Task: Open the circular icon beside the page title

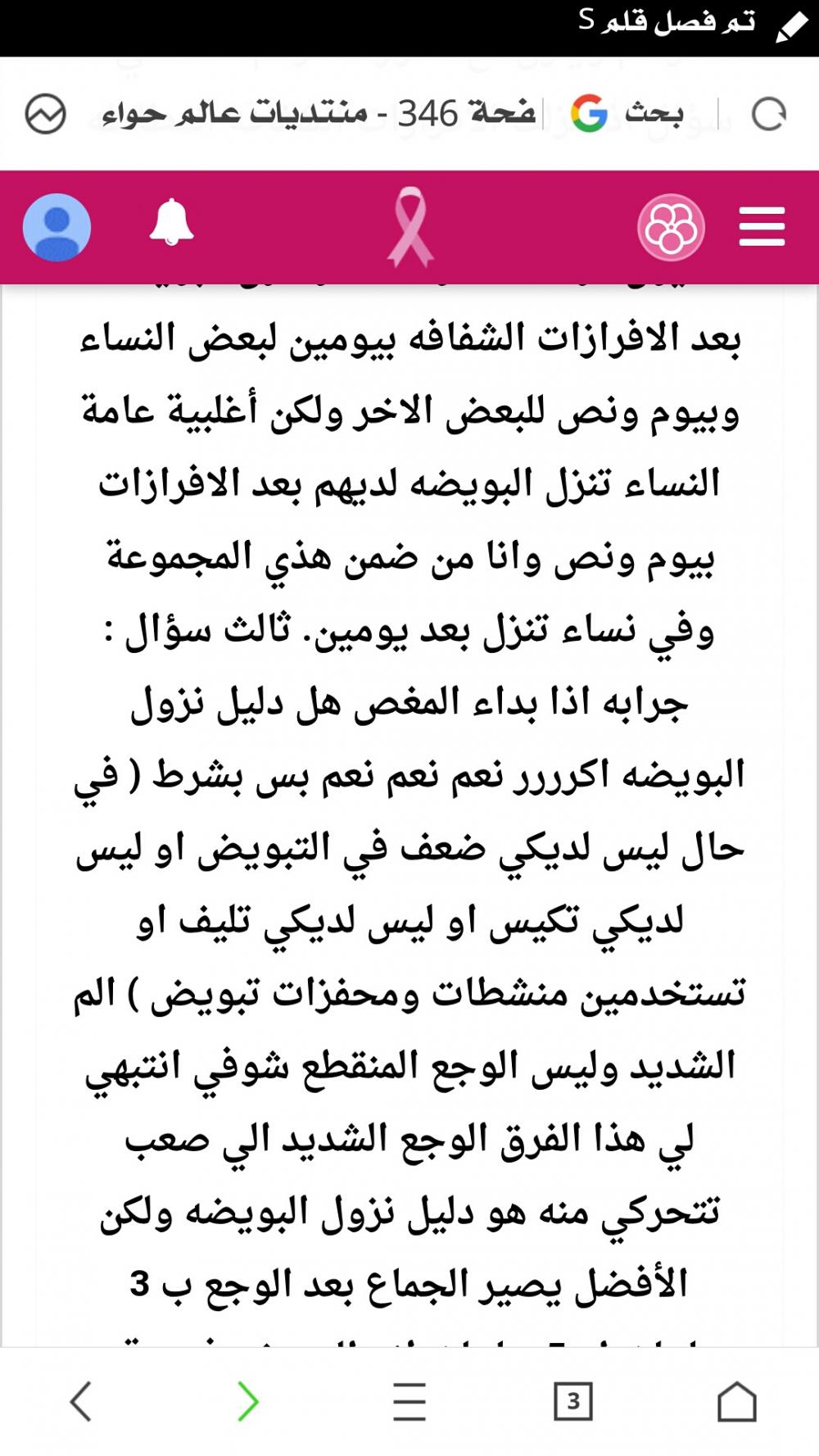Action: coord(45,114)
